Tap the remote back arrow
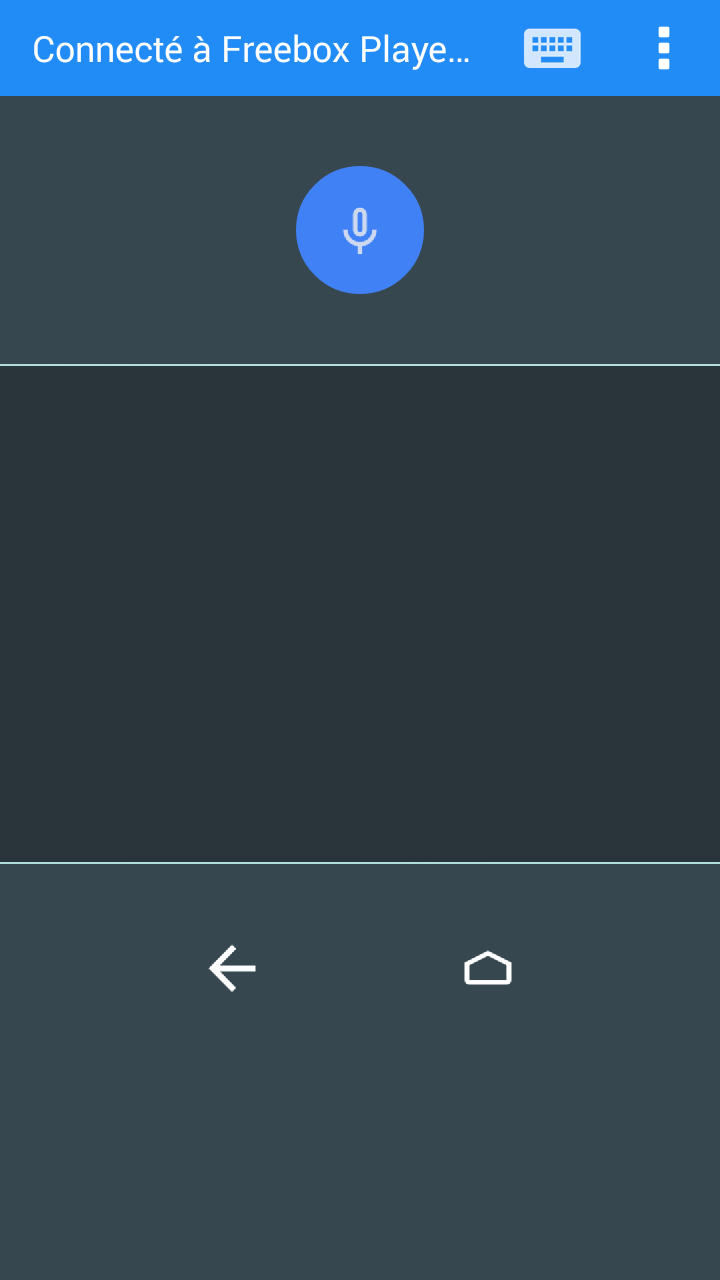 click(232, 968)
